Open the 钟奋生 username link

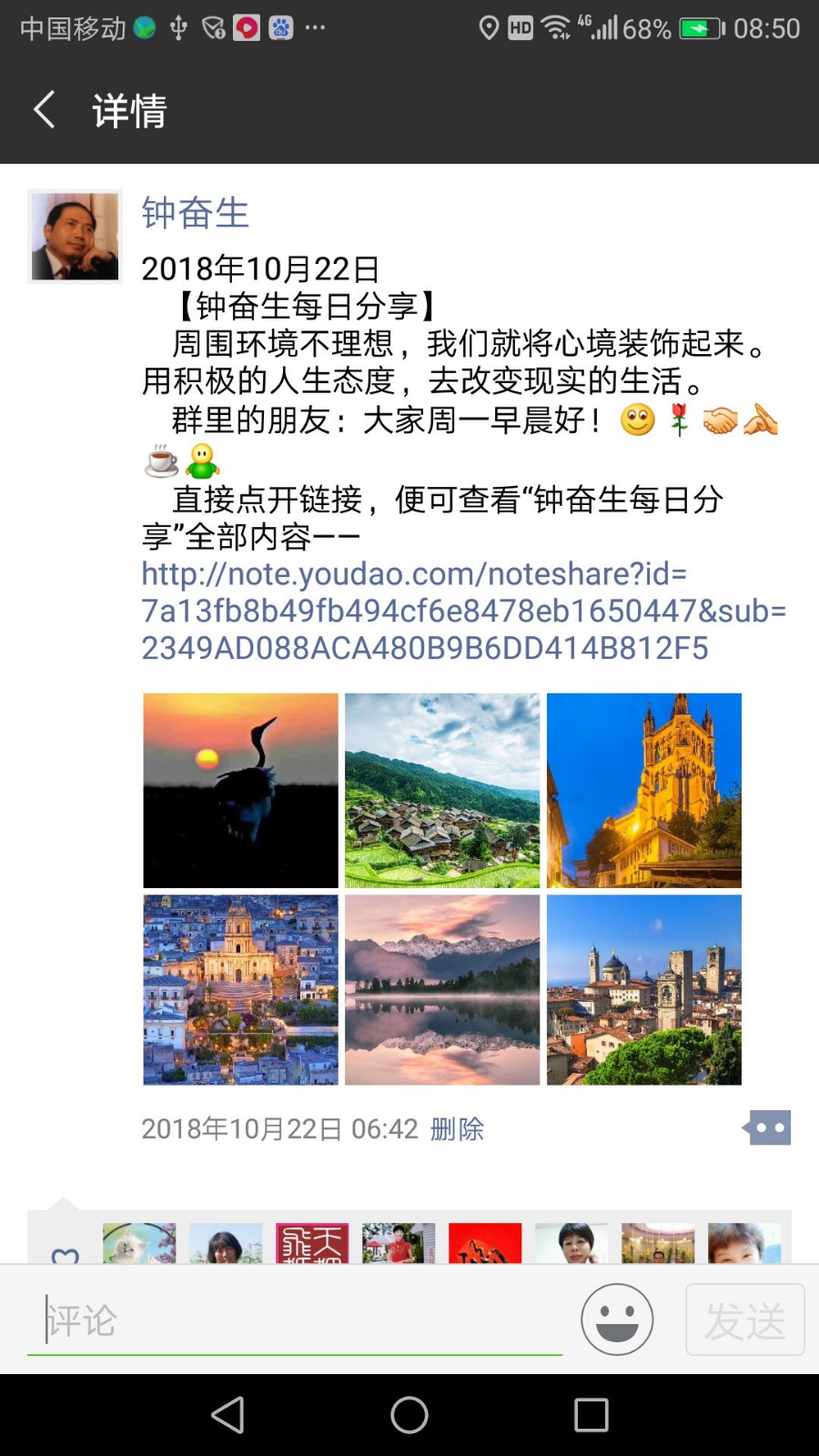click(195, 213)
